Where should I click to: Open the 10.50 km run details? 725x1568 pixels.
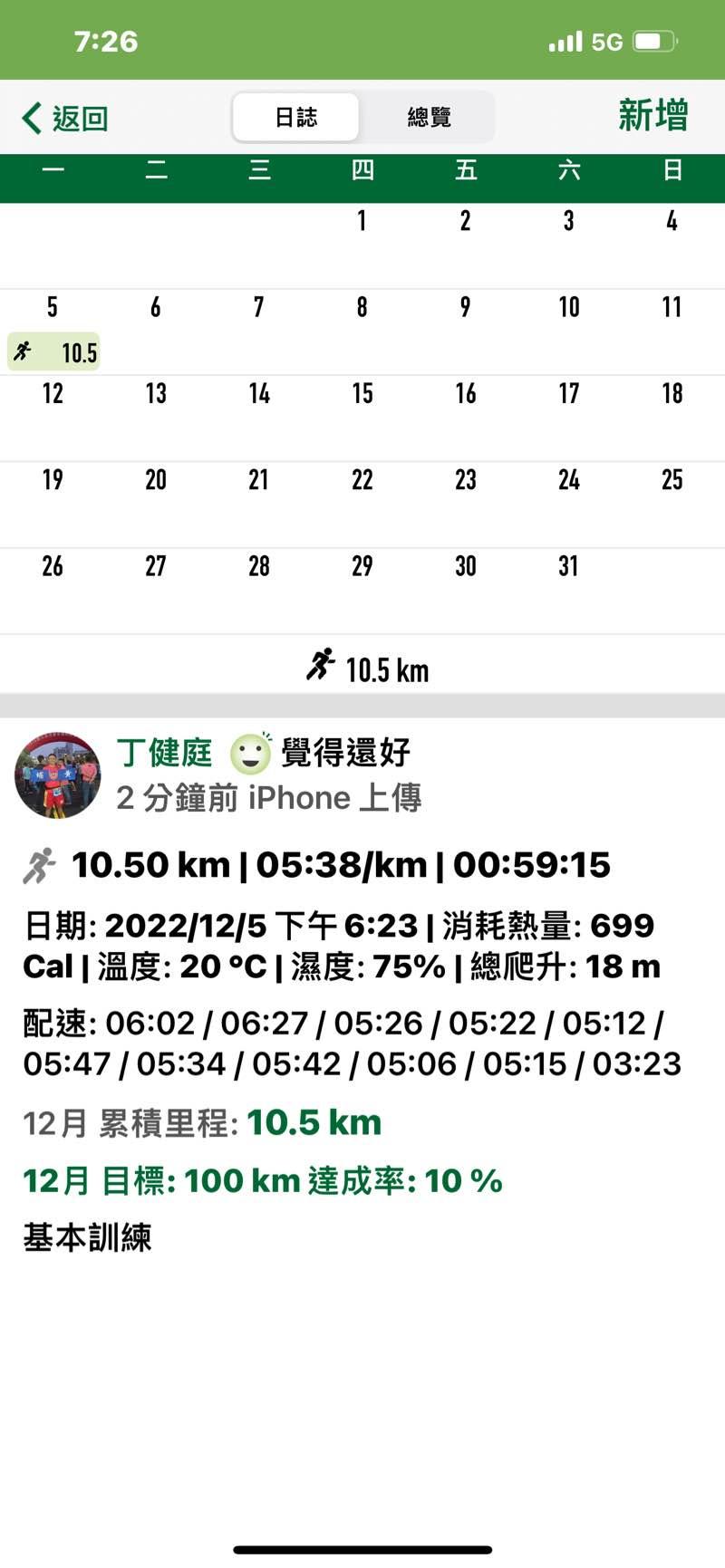[x=340, y=864]
